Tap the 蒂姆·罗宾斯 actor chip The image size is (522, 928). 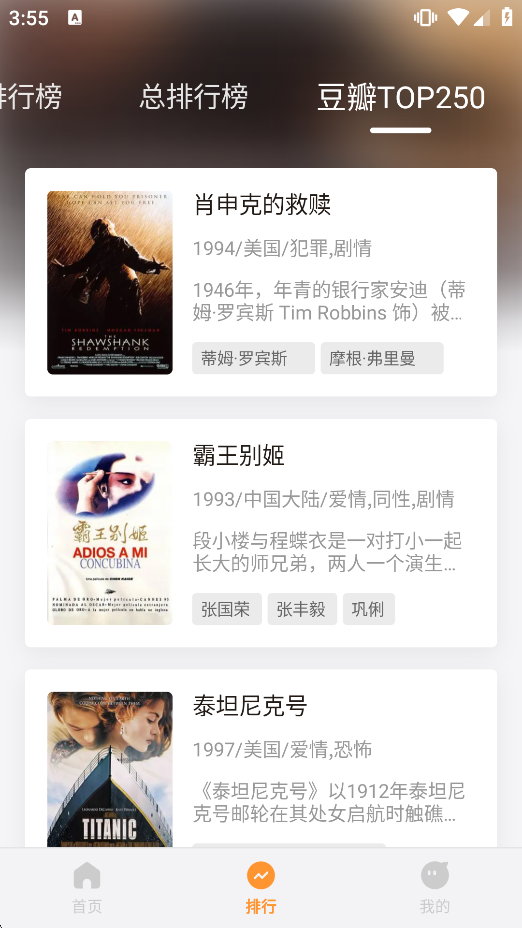click(253, 358)
